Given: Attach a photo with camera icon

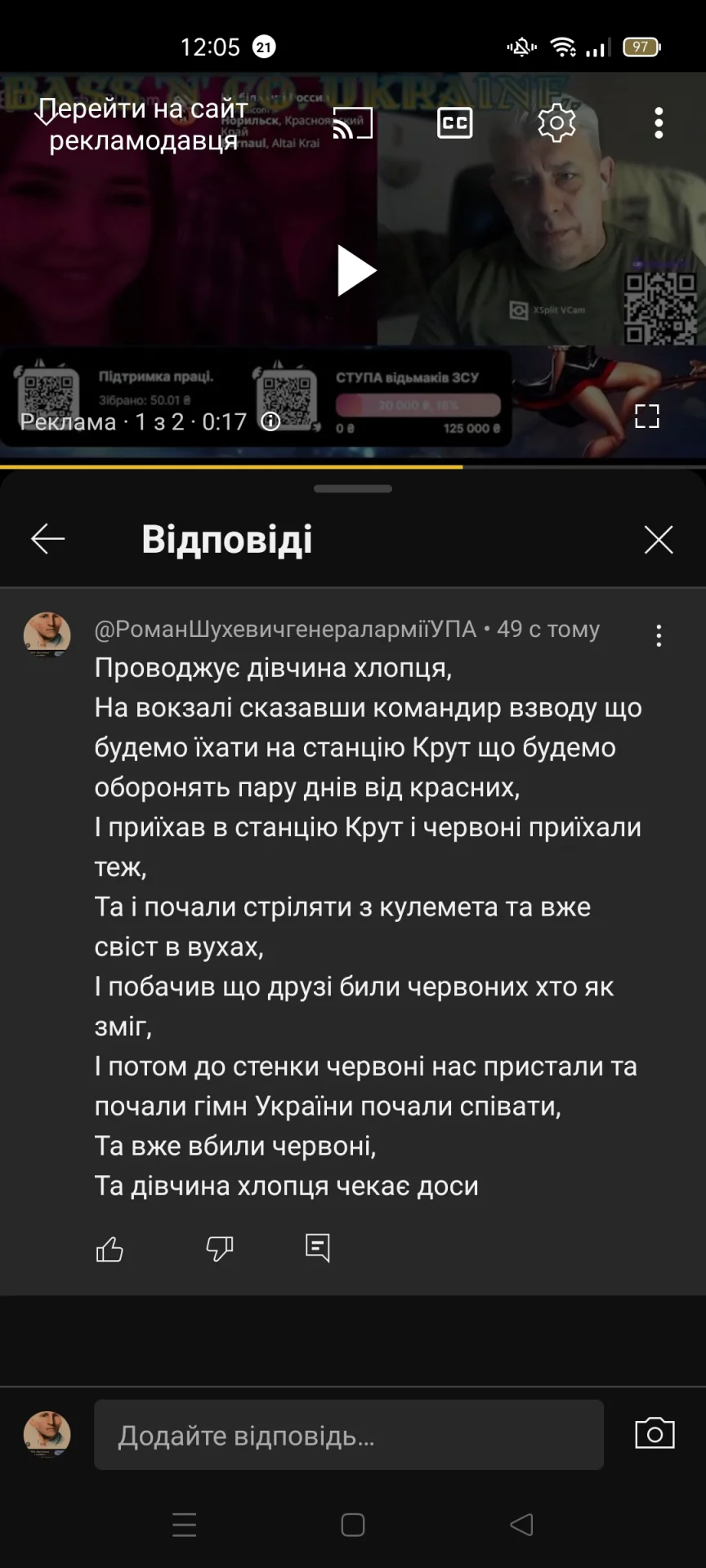Looking at the screenshot, I should pyautogui.click(x=655, y=1434).
